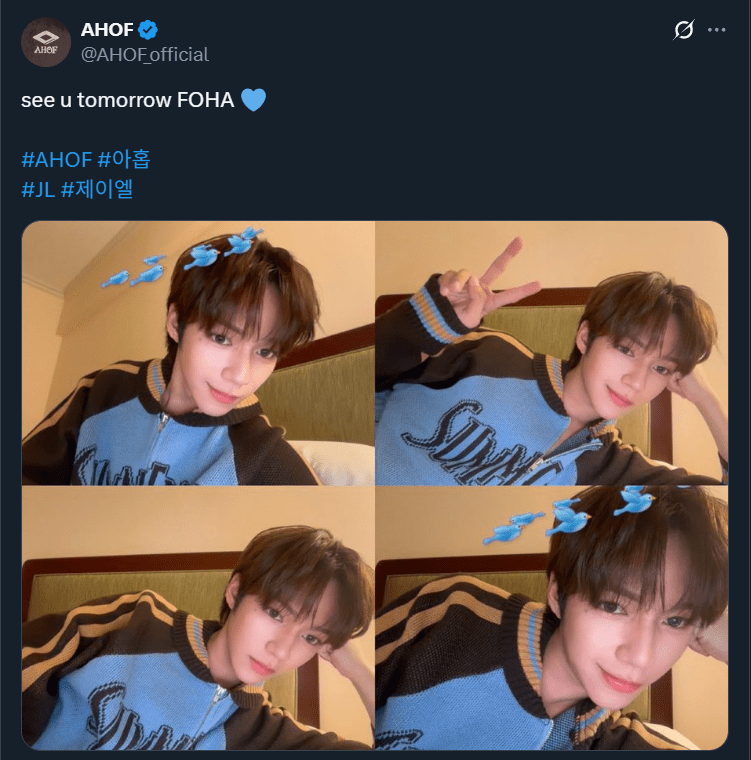Open the post's overflow menu
Screen dimensions: 751x760
pyautogui.click(x=716, y=30)
